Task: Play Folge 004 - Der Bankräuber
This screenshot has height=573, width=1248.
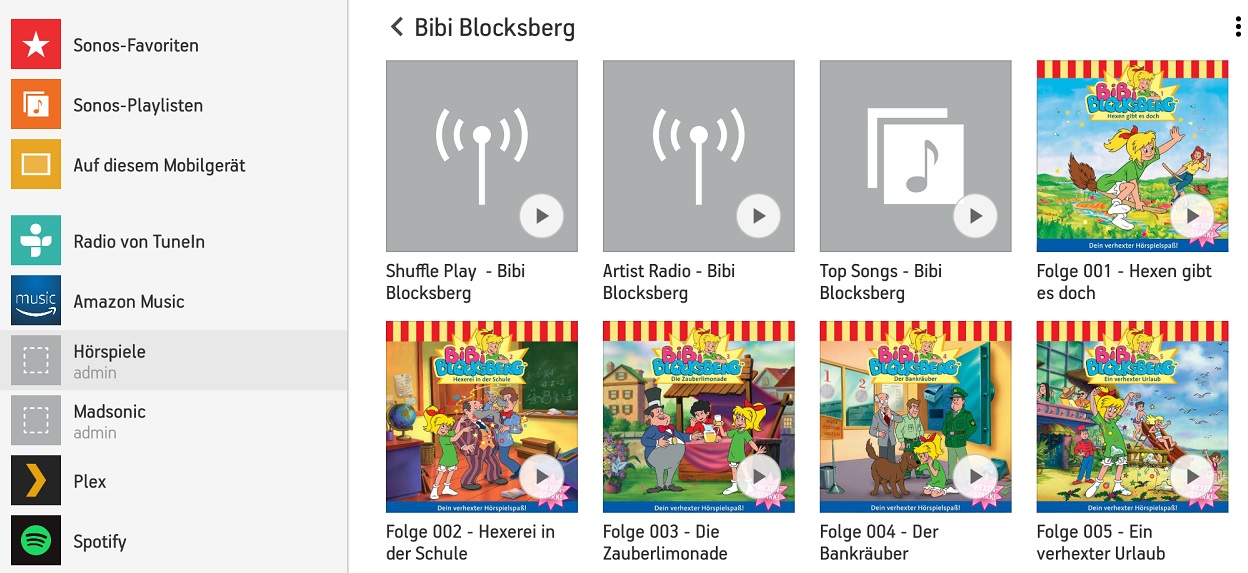Action: tap(975, 476)
